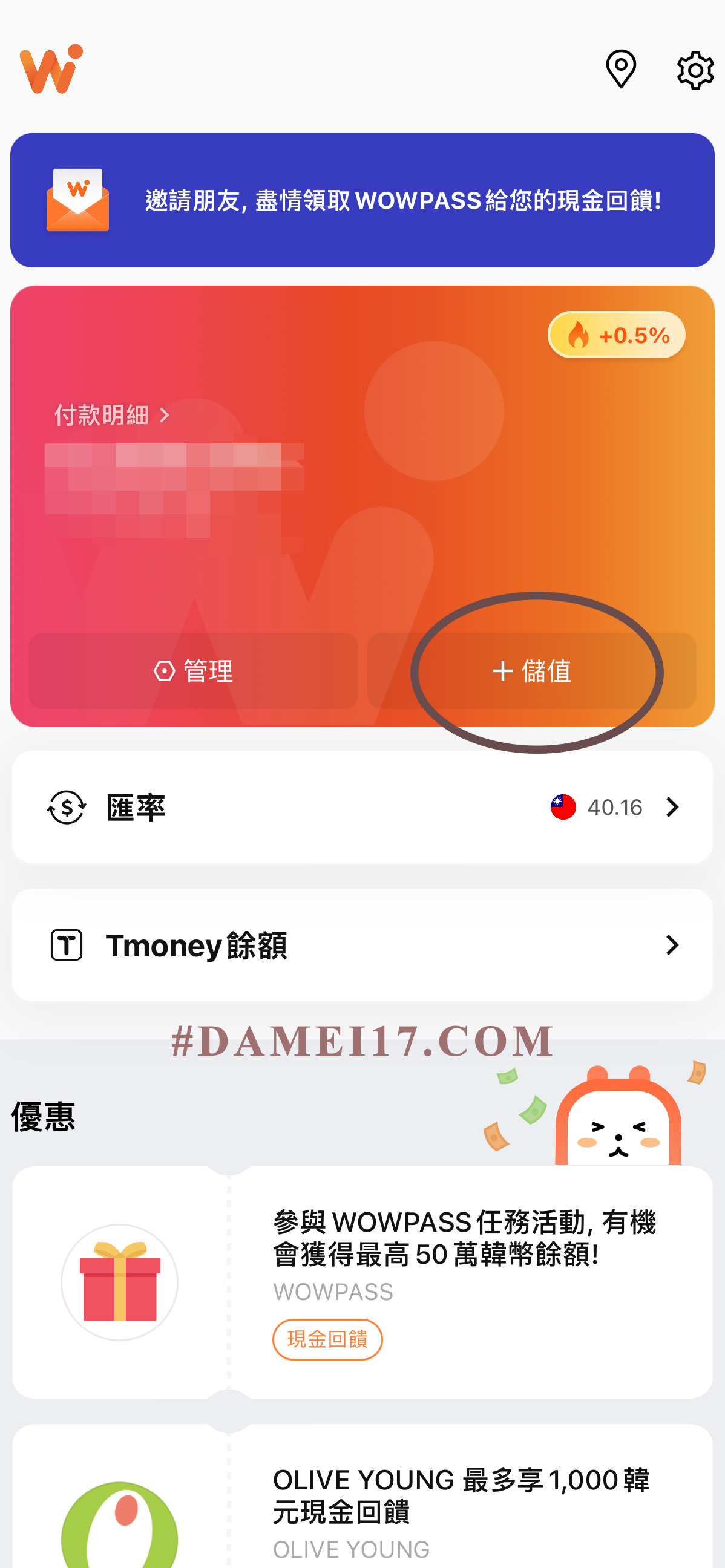
Task: Click the location pin icon
Action: point(620,69)
